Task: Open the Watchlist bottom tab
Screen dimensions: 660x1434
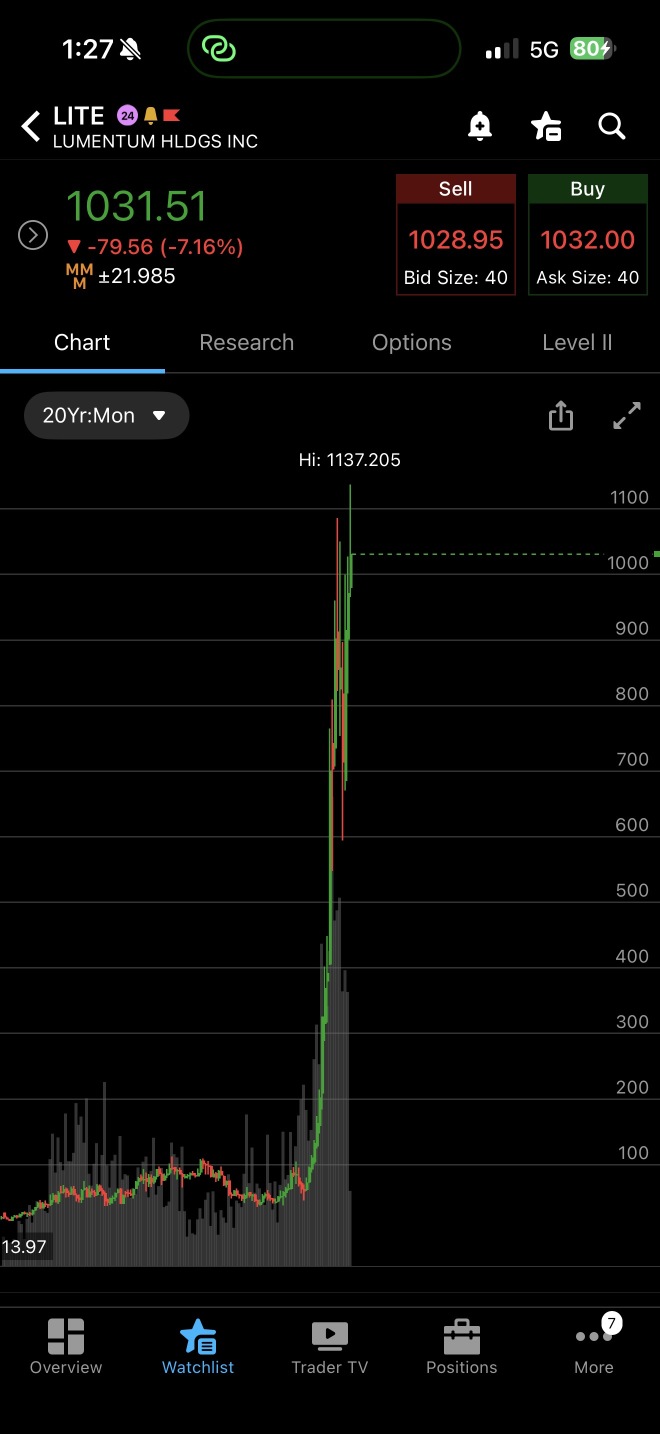Action: click(198, 1347)
